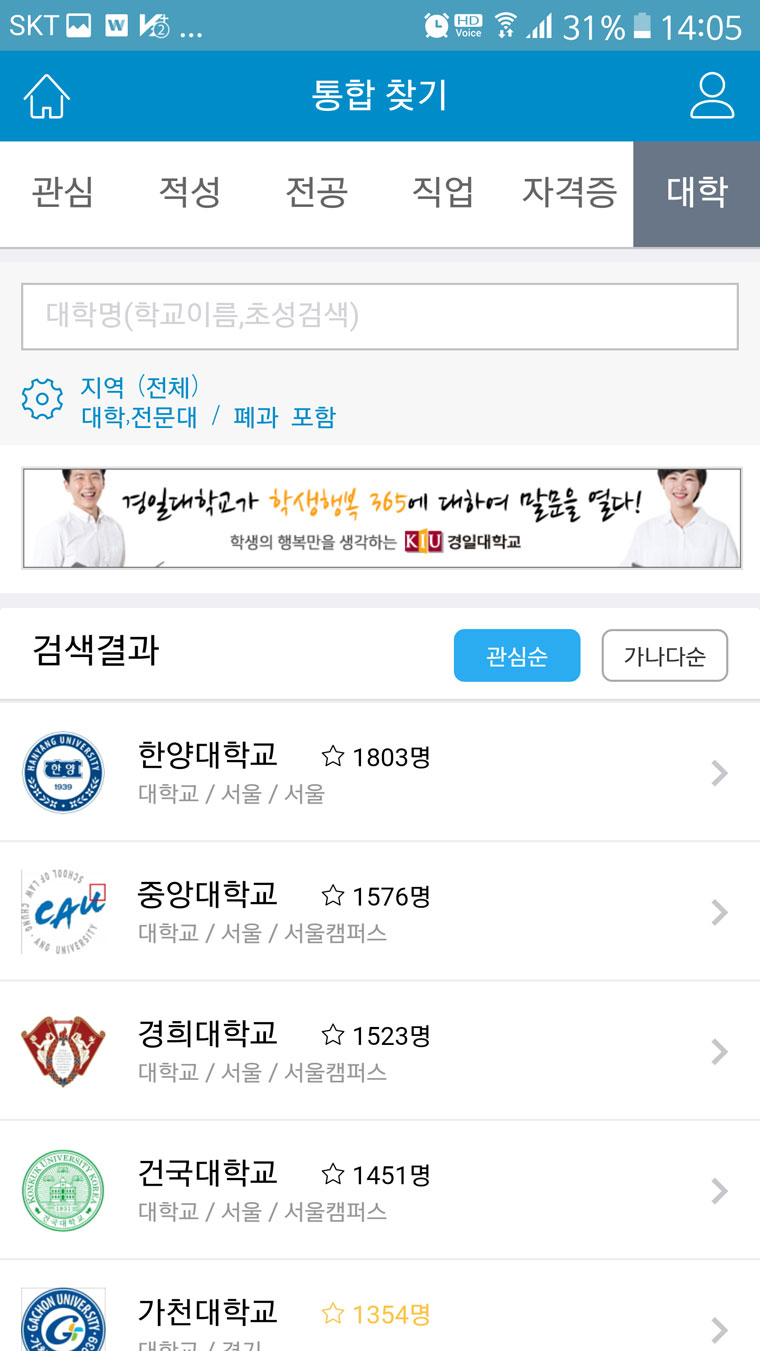Favorite 한양대학교 with the star

(x=333, y=757)
